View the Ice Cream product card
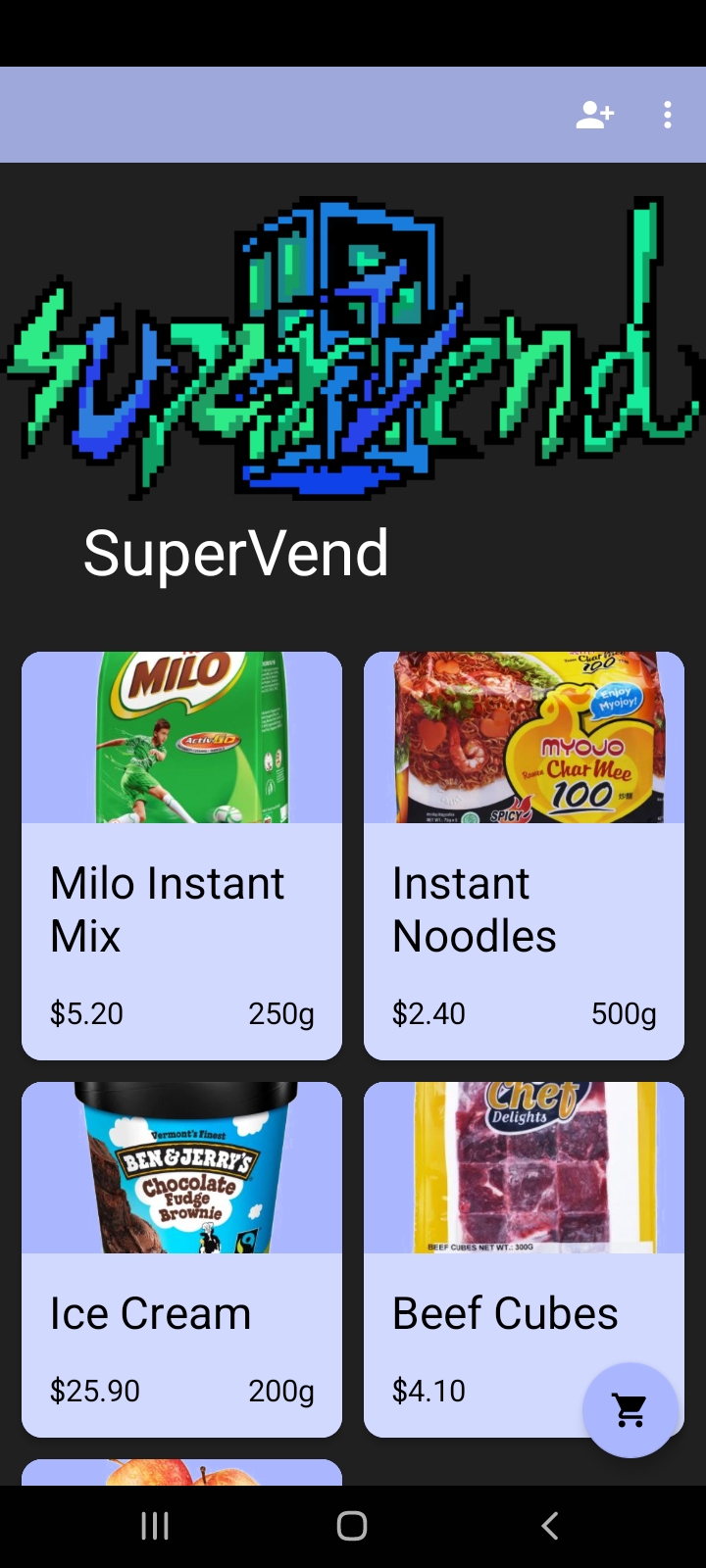 coord(181,1258)
